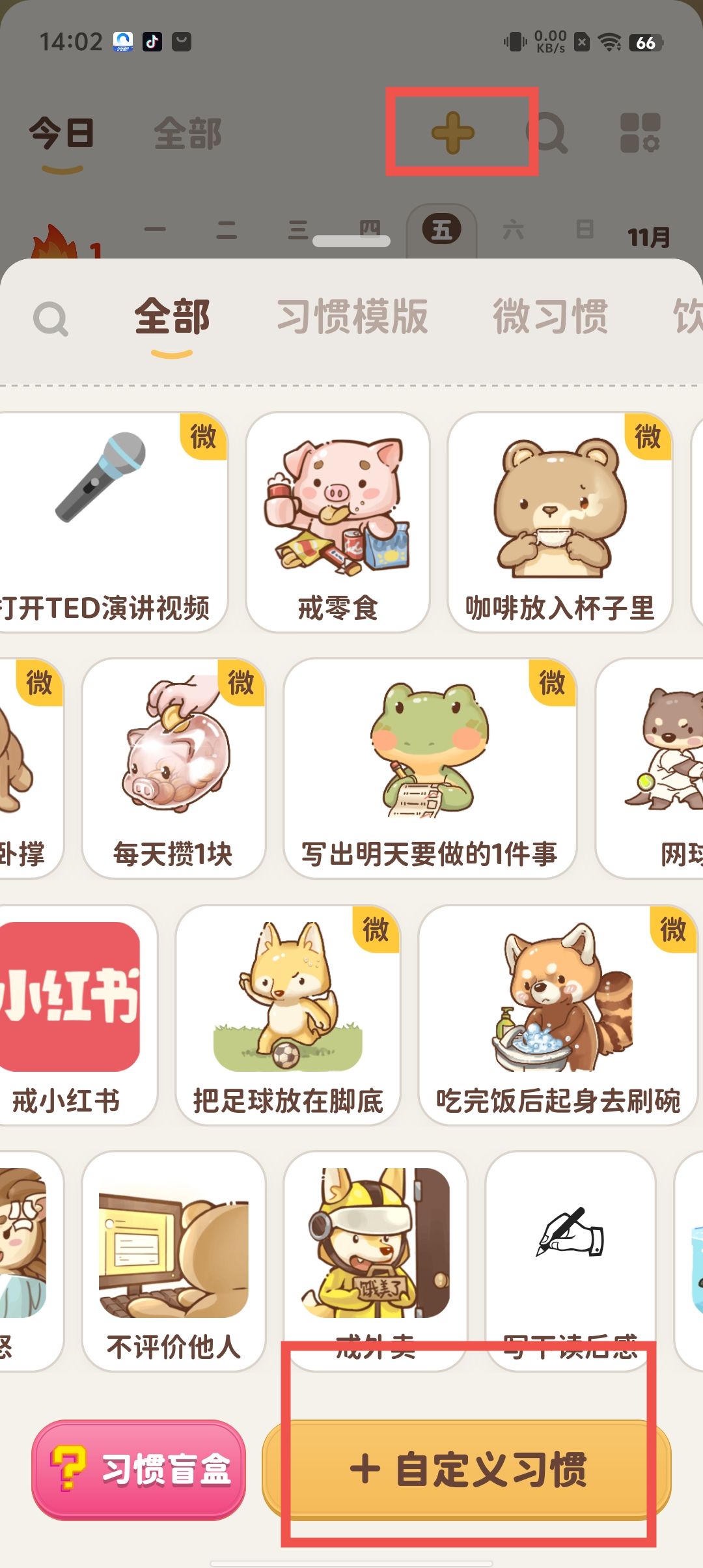This screenshot has width=703, height=1568.
Task: Create a custom habit with 自定义习惯
Action: coord(467,1470)
